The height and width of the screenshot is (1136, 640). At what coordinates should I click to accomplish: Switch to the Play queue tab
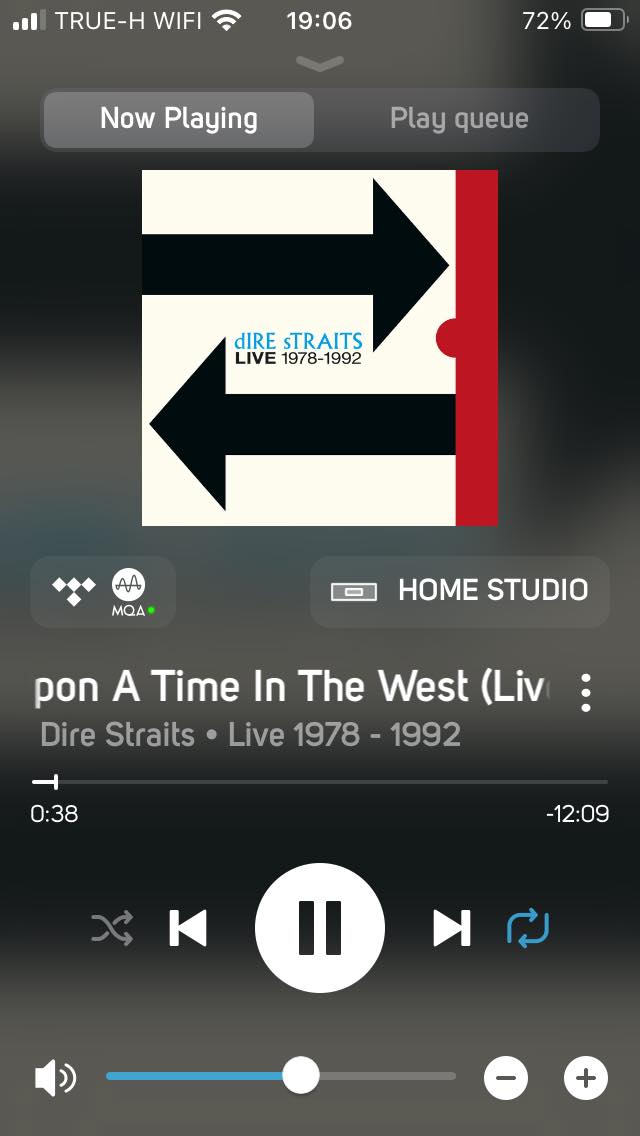(459, 119)
